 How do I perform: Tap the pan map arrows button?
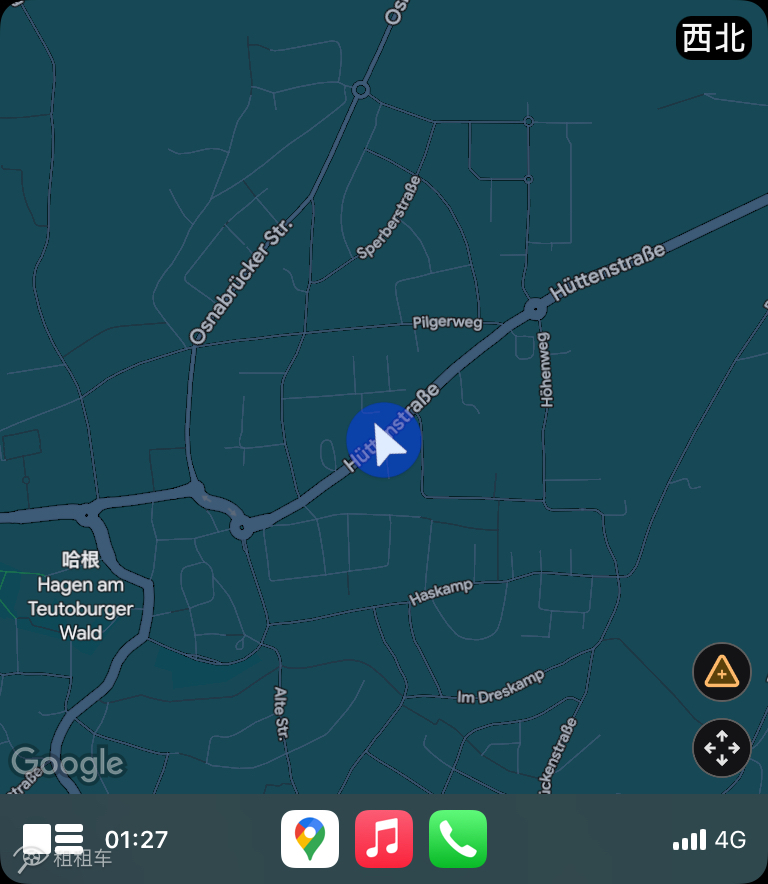721,748
